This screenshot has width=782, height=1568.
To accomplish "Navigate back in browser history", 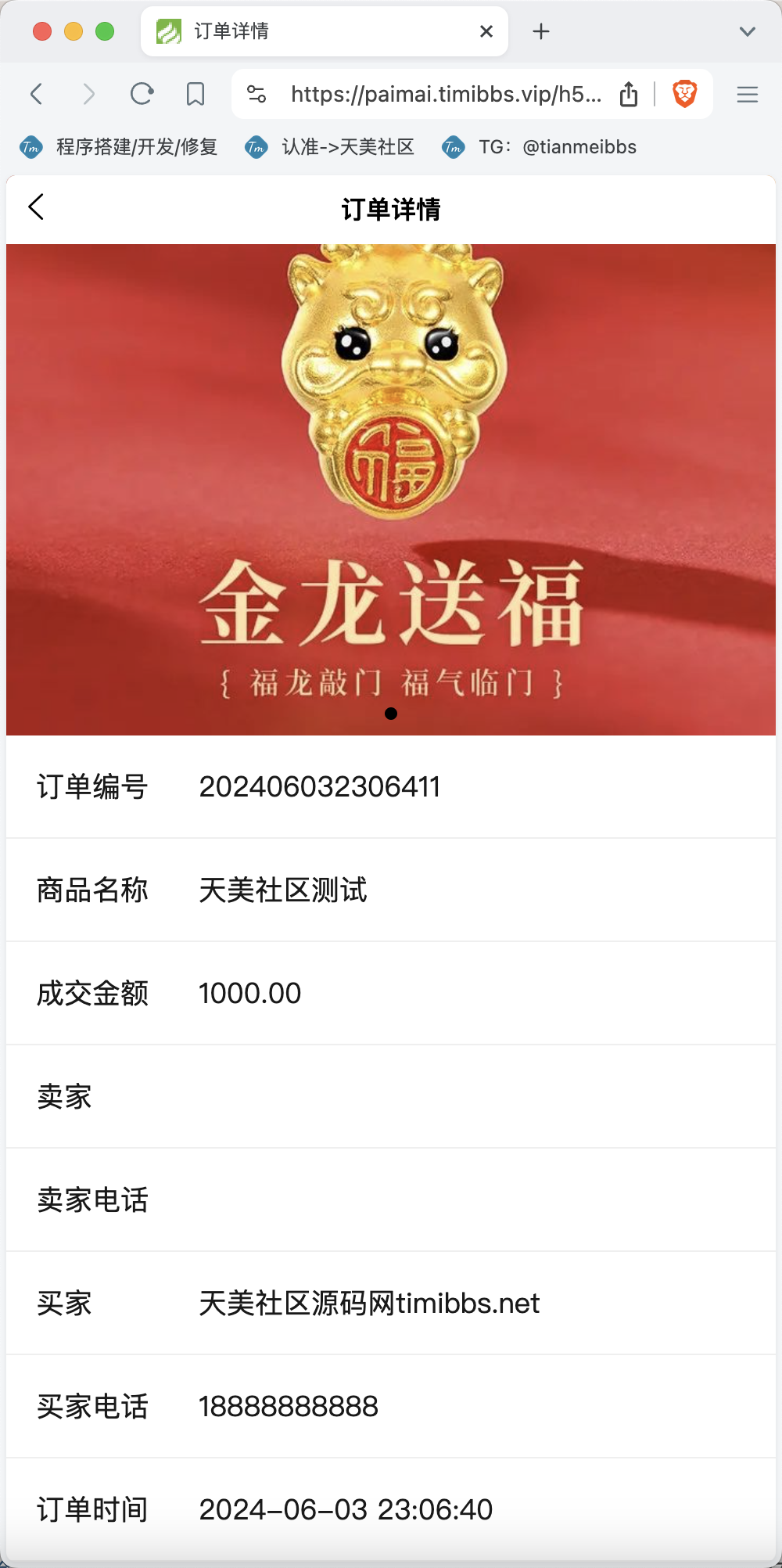I will tap(36, 95).
